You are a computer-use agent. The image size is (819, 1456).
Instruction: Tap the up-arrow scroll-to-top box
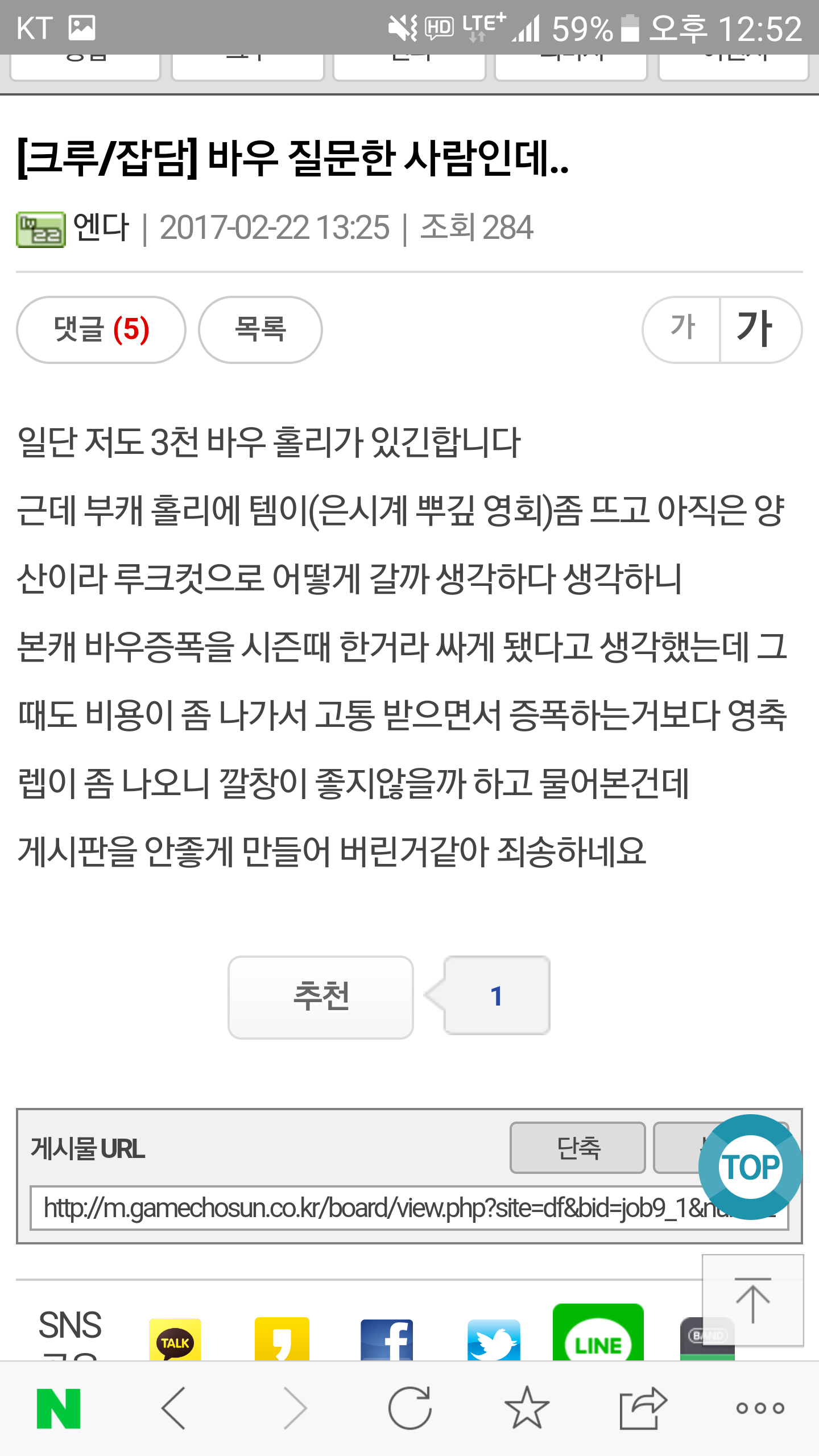(x=753, y=1300)
